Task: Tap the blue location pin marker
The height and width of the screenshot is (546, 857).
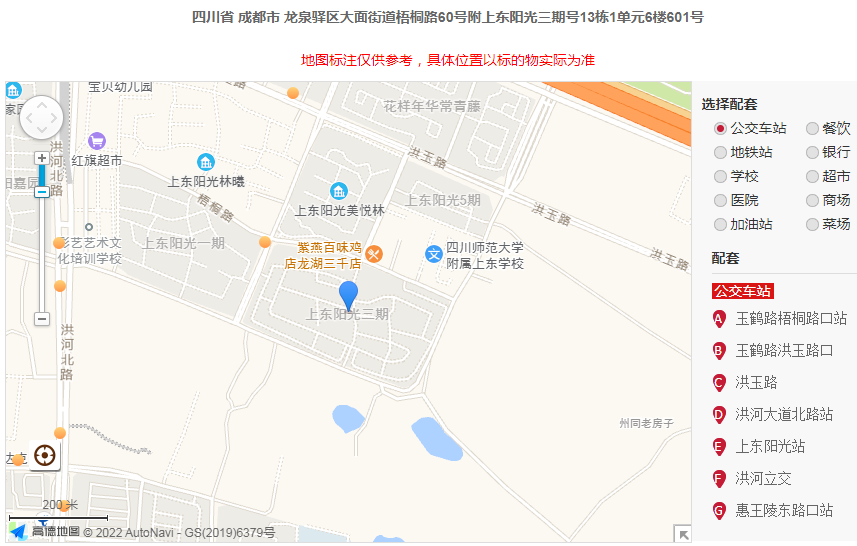Action: pos(348,295)
